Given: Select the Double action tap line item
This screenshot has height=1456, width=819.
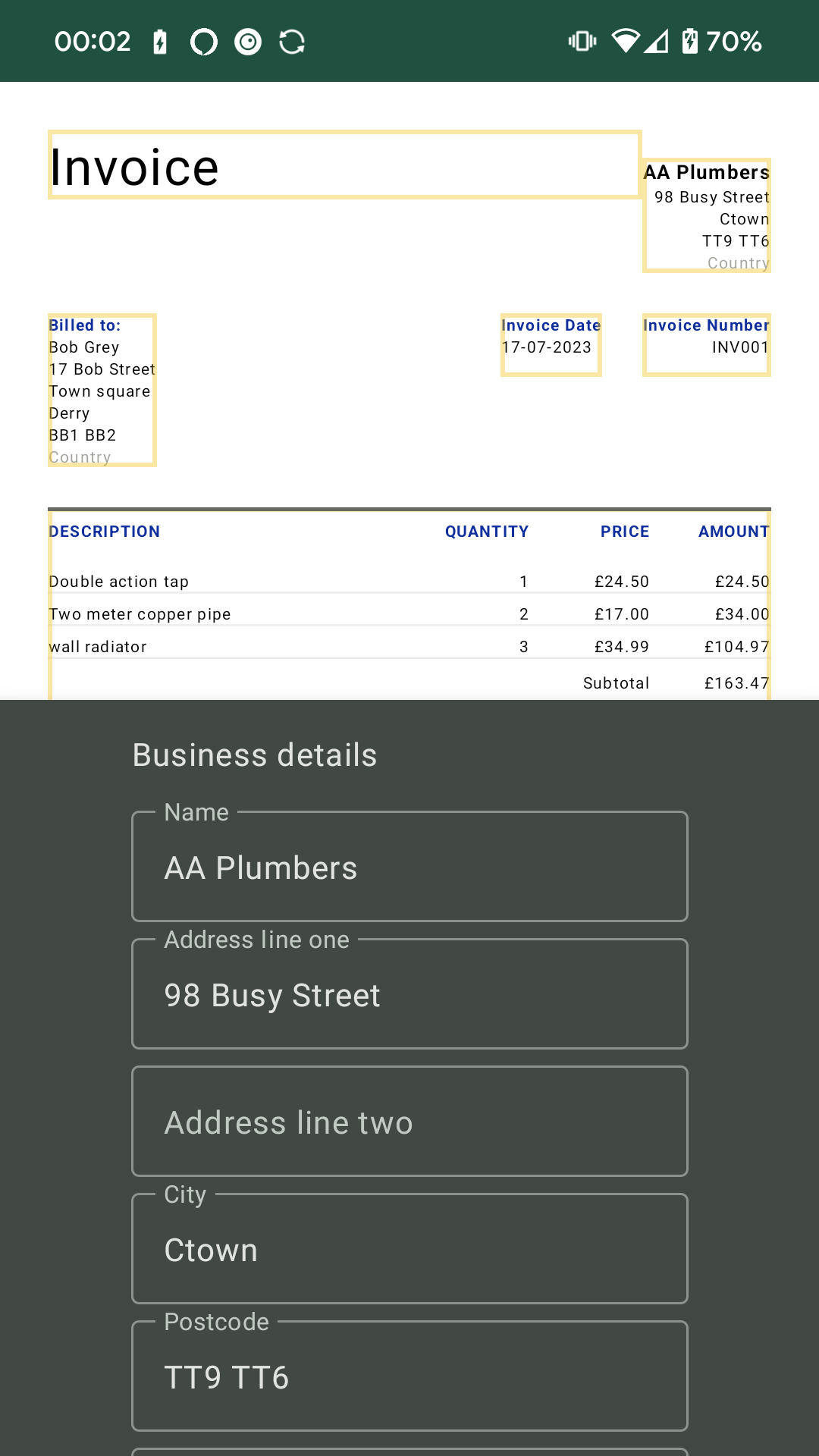Looking at the screenshot, I should pyautogui.click(x=409, y=581).
